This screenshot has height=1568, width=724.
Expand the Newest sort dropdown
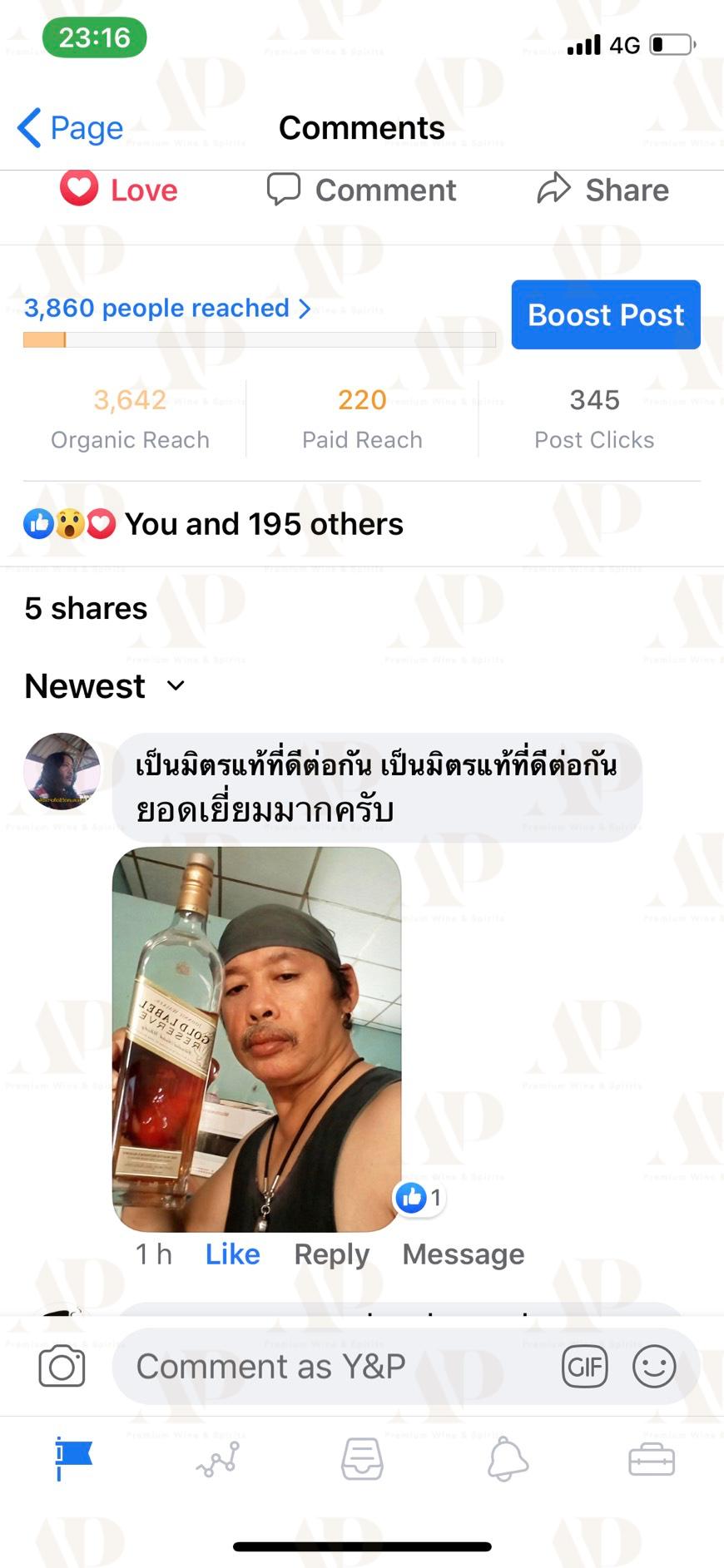click(x=105, y=686)
